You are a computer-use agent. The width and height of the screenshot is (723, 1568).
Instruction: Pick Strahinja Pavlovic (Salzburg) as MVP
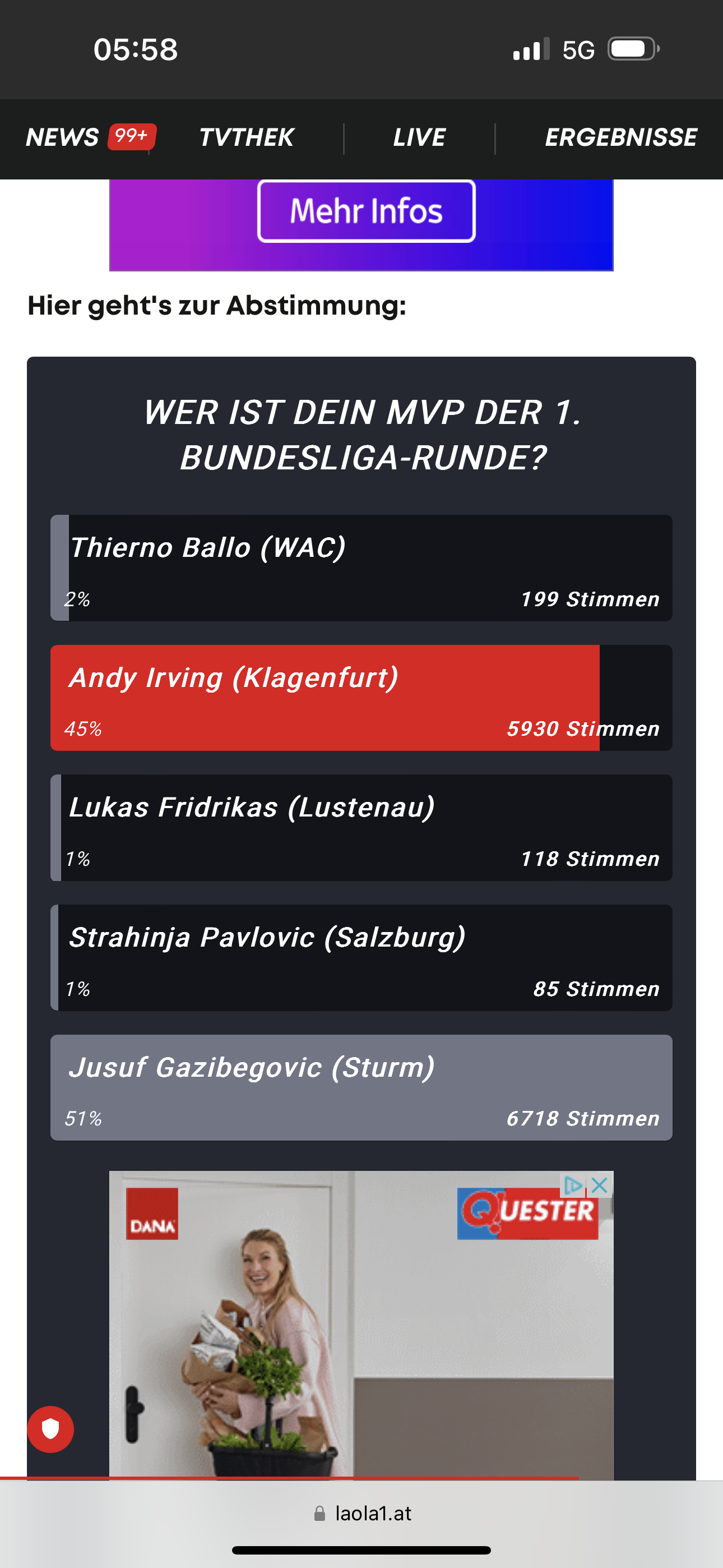click(x=361, y=957)
